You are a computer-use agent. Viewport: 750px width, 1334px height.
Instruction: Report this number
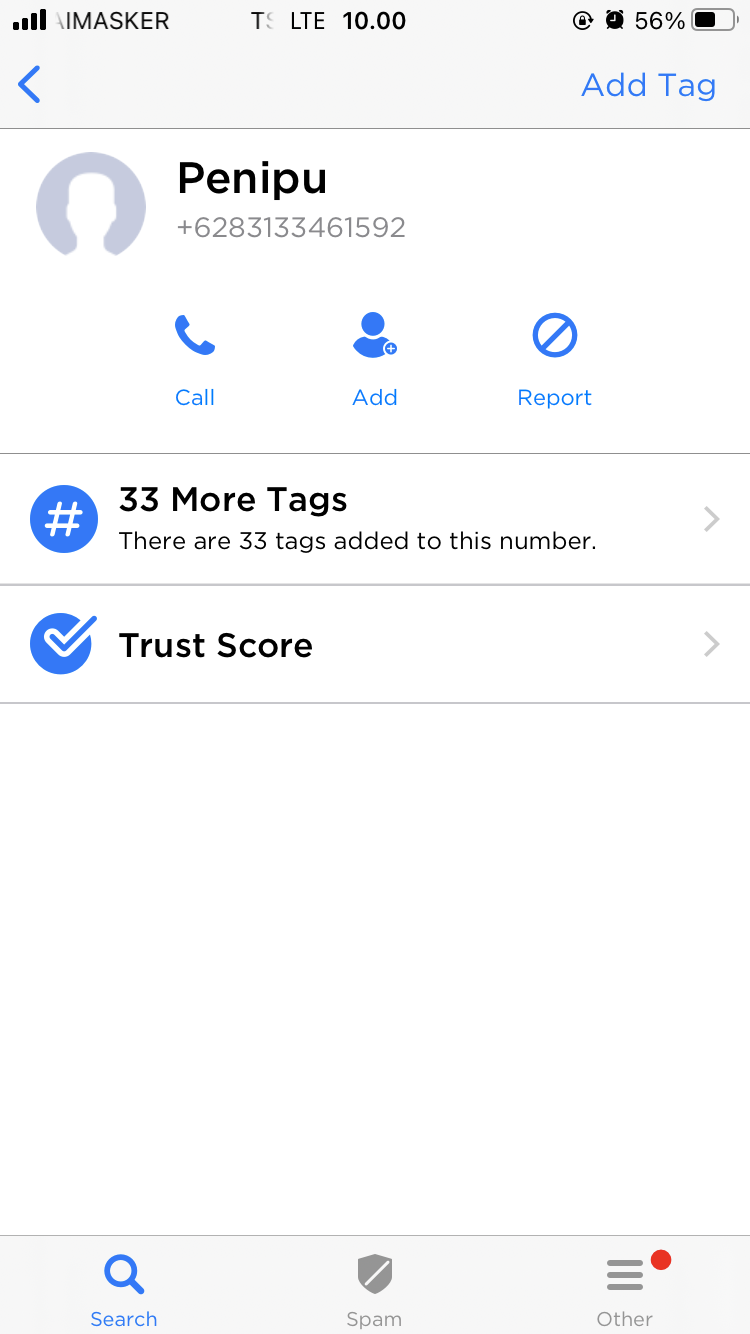click(555, 360)
